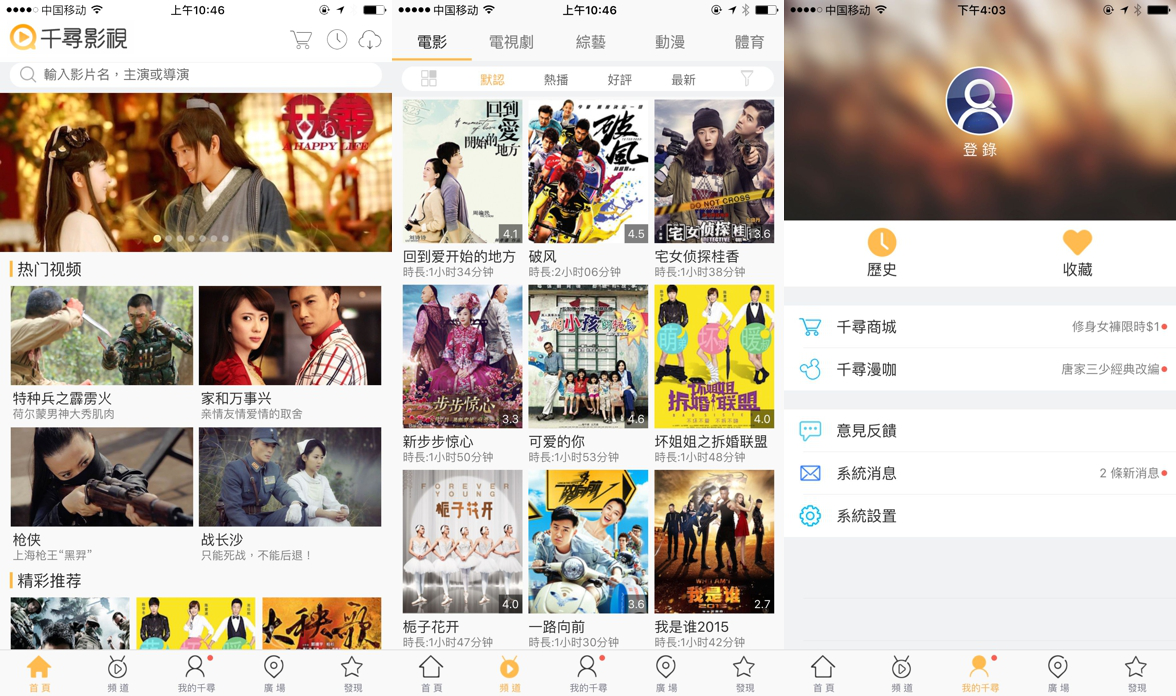Open the shopping cart icon
The width and height of the screenshot is (1176, 696).
coord(301,40)
